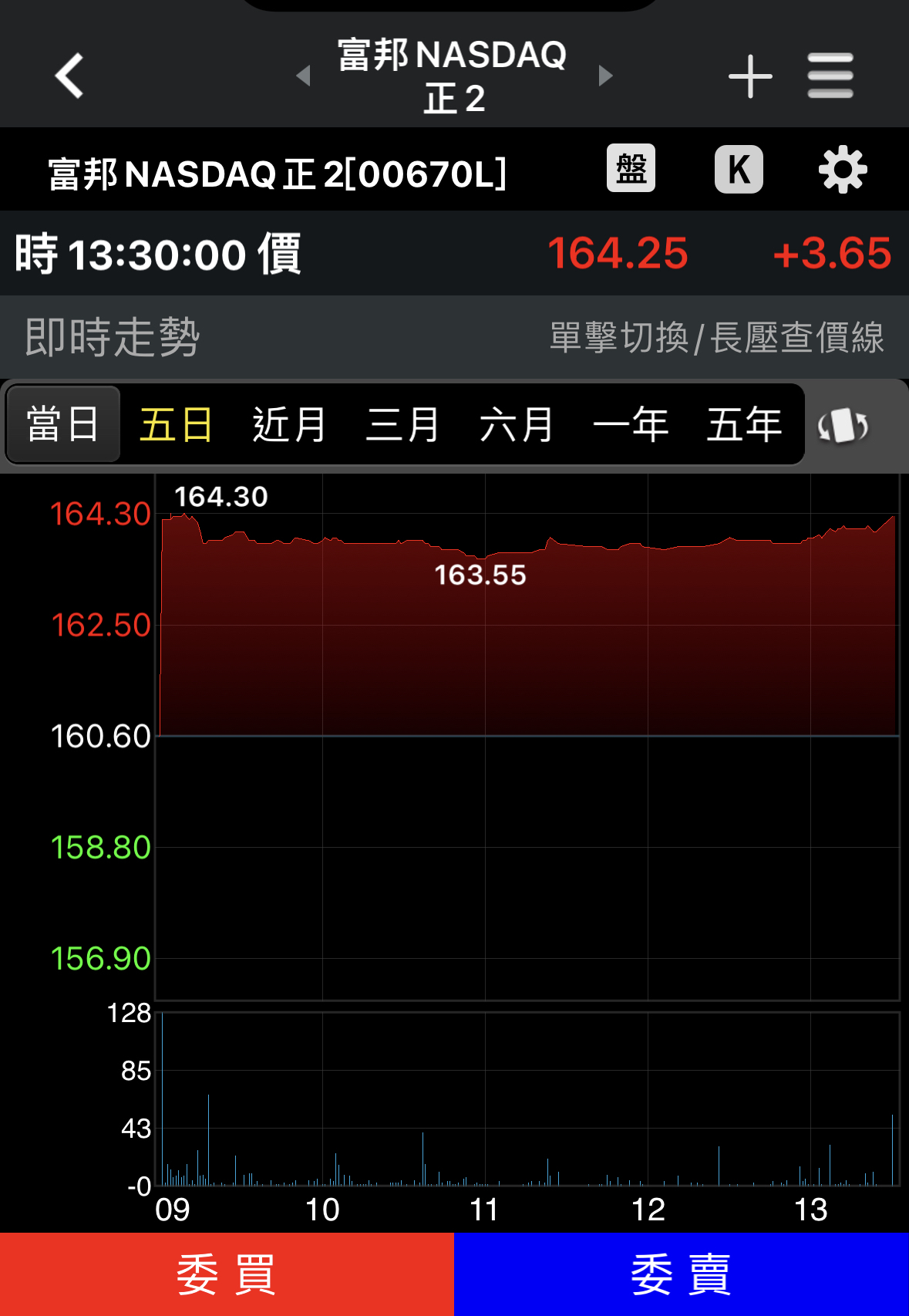The width and height of the screenshot is (909, 1316).
Task: Open the K-line chart view
Action: point(739,169)
